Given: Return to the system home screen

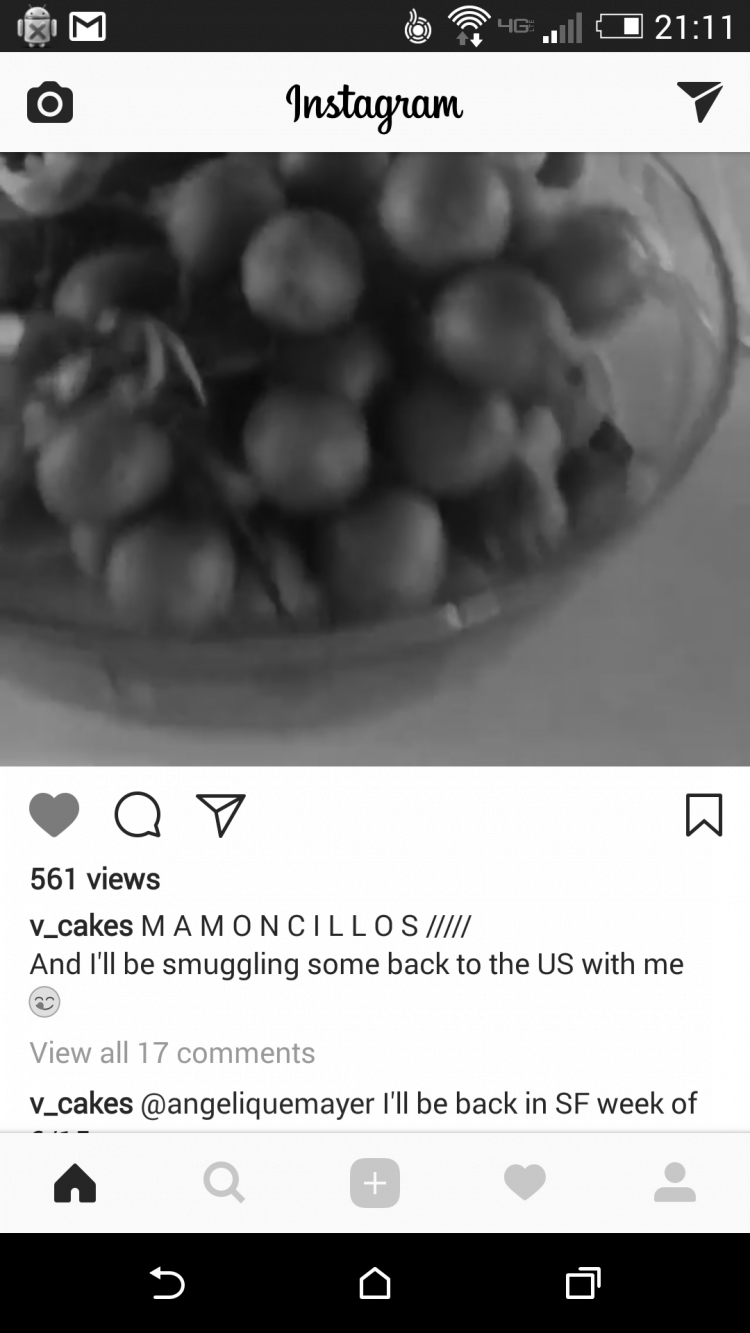Looking at the screenshot, I should [x=375, y=1283].
